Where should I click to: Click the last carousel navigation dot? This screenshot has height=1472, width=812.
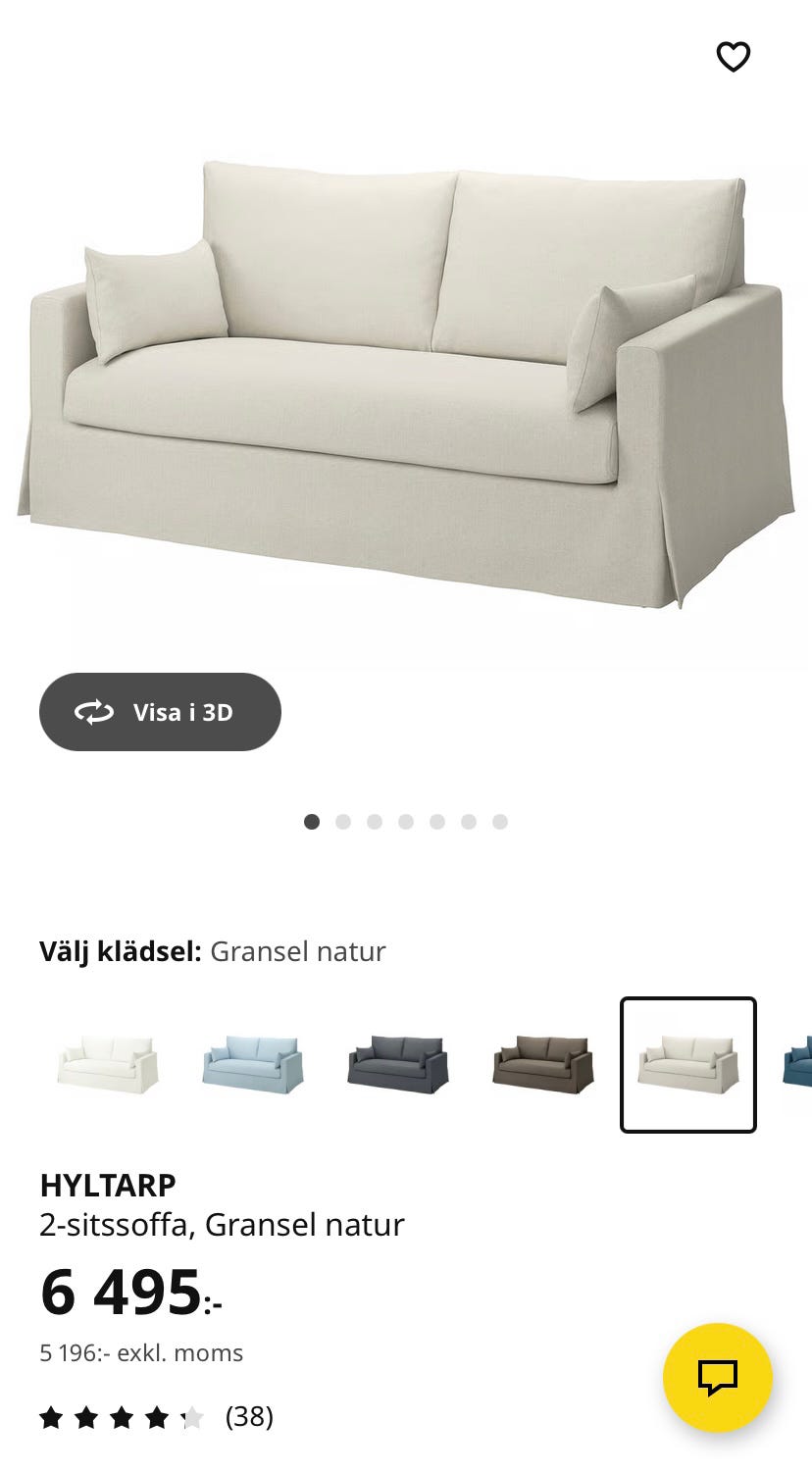[501, 822]
